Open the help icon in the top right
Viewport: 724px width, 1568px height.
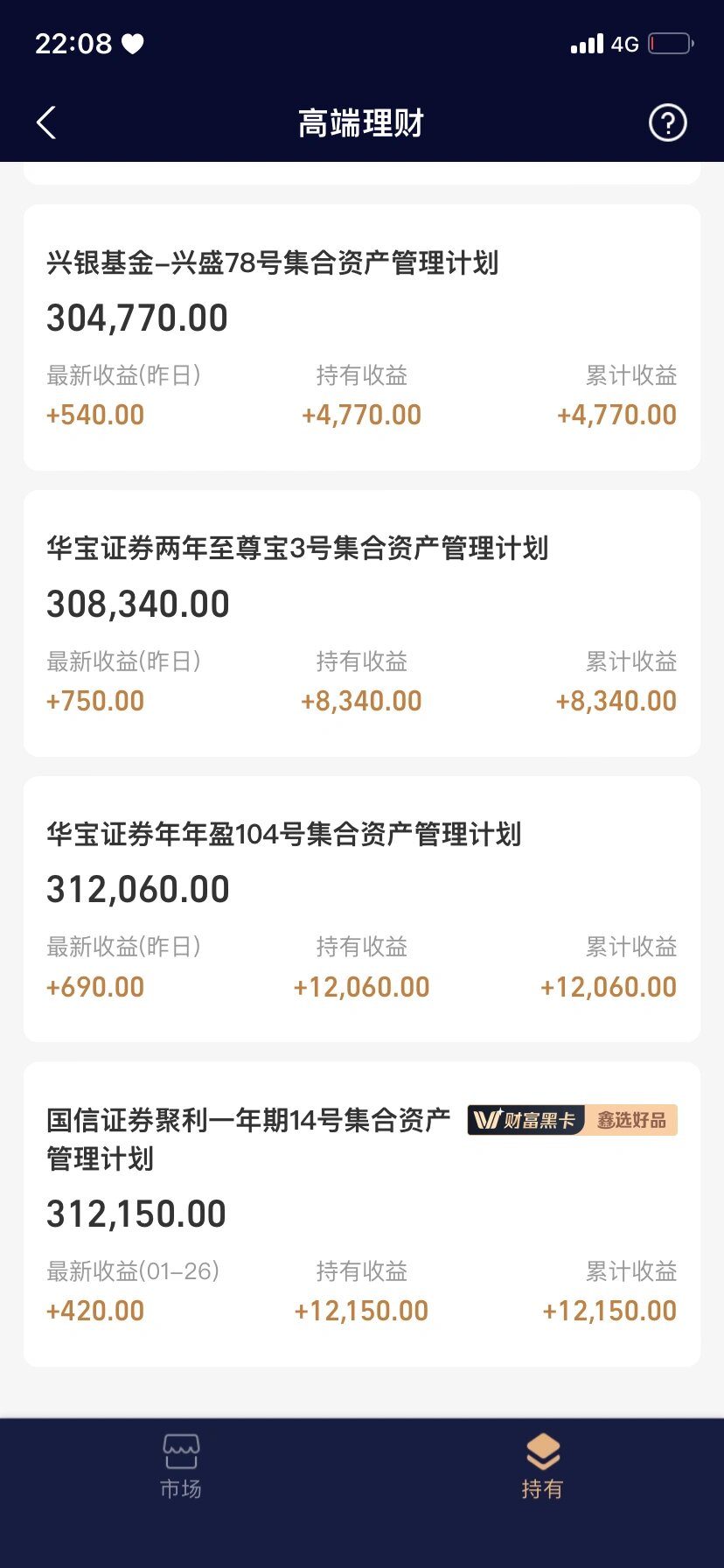pyautogui.click(x=666, y=122)
